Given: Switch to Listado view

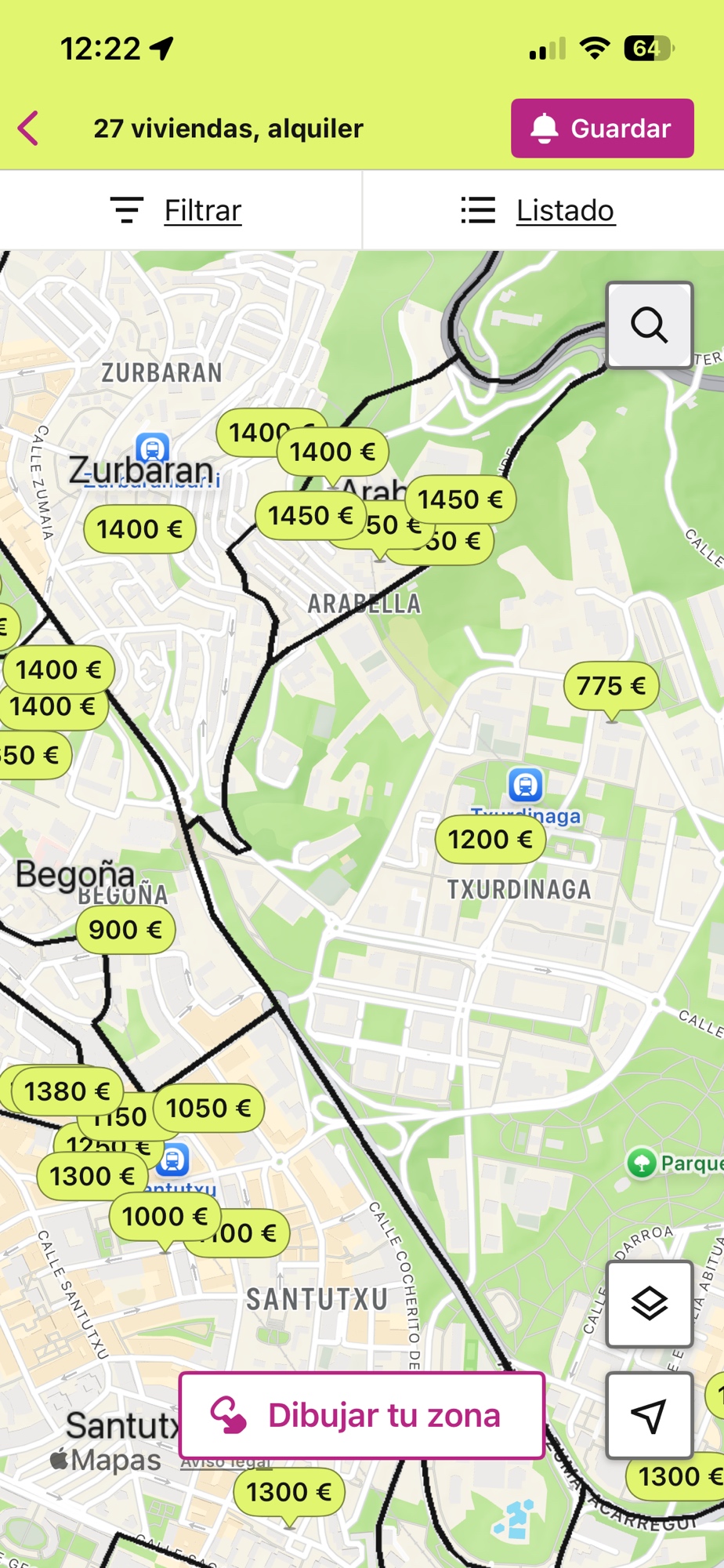Looking at the screenshot, I should pos(539,211).
